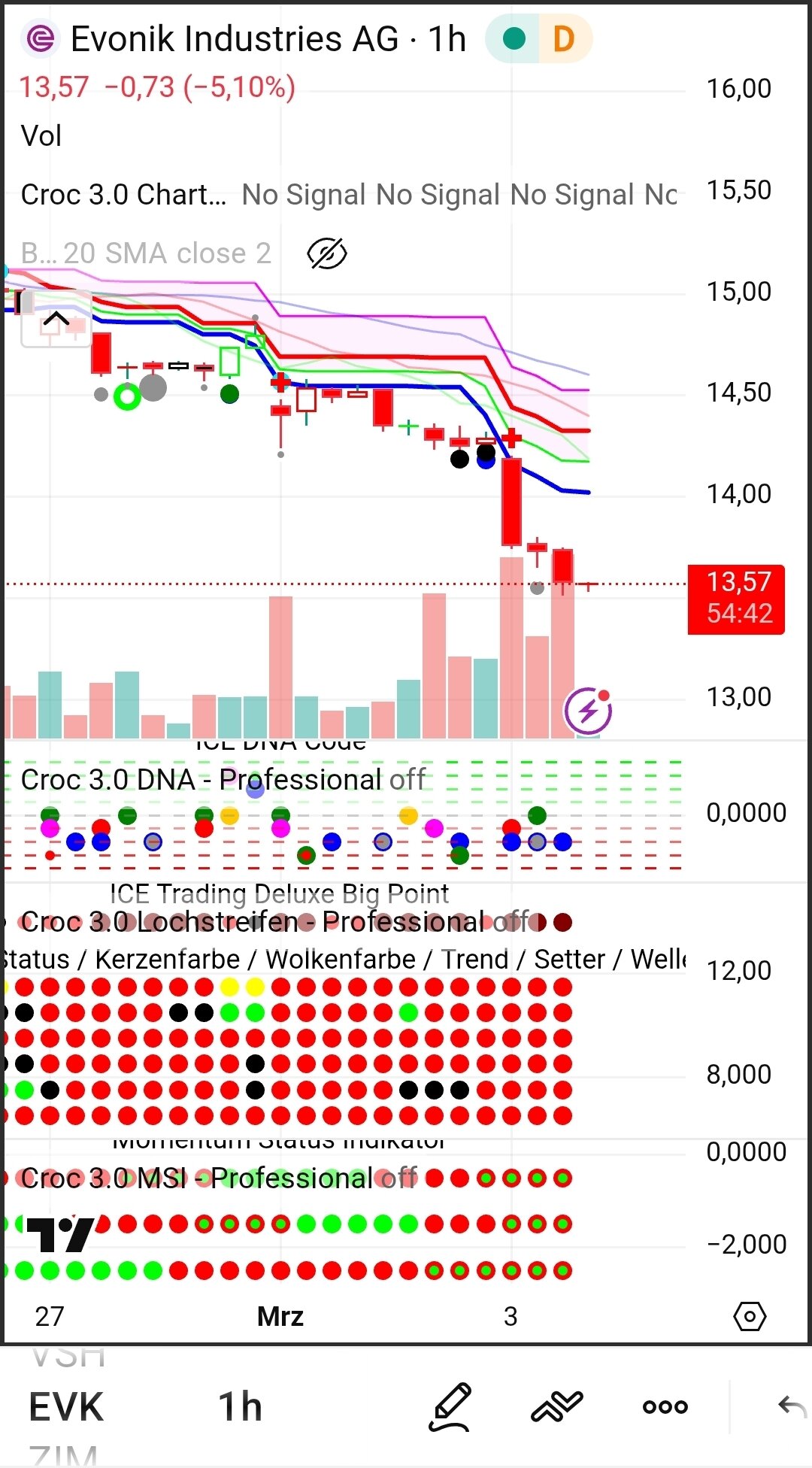Open the indicators menu
This screenshot has width=812, height=1468.
click(x=556, y=1406)
